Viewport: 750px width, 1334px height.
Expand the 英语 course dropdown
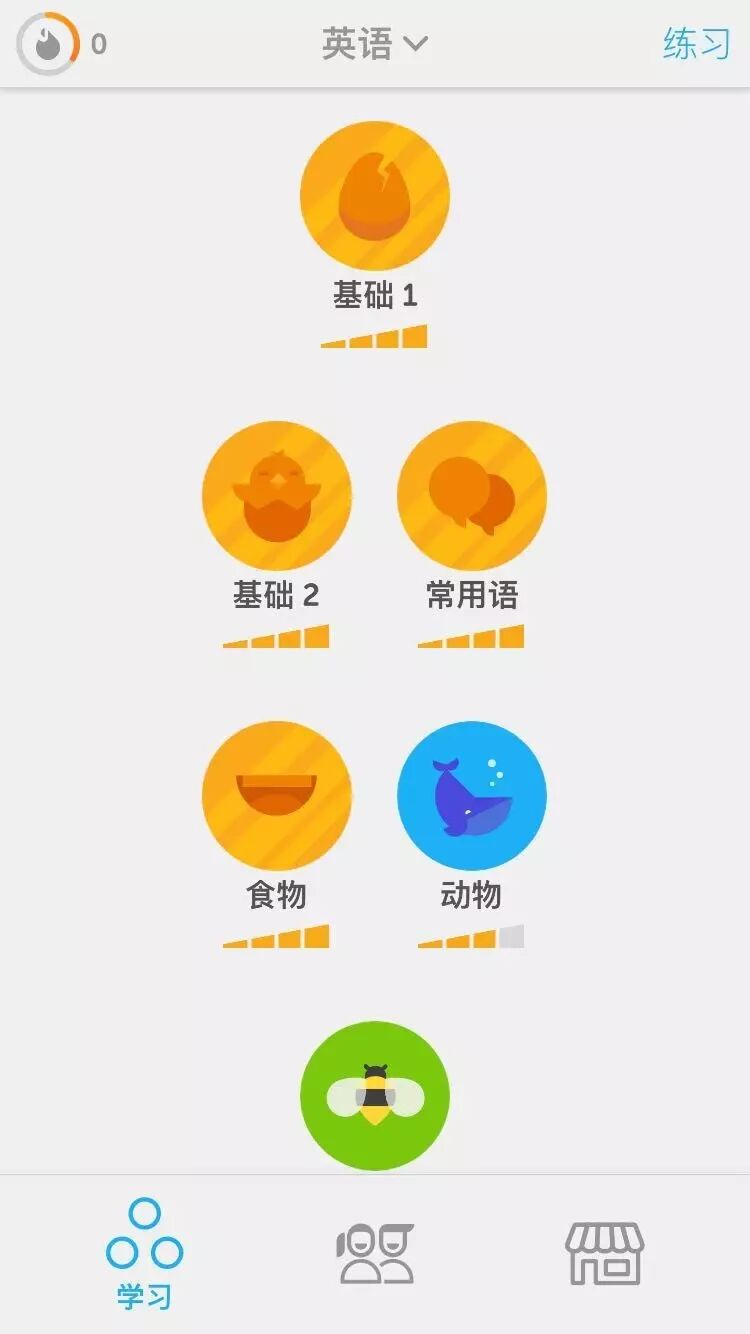374,44
